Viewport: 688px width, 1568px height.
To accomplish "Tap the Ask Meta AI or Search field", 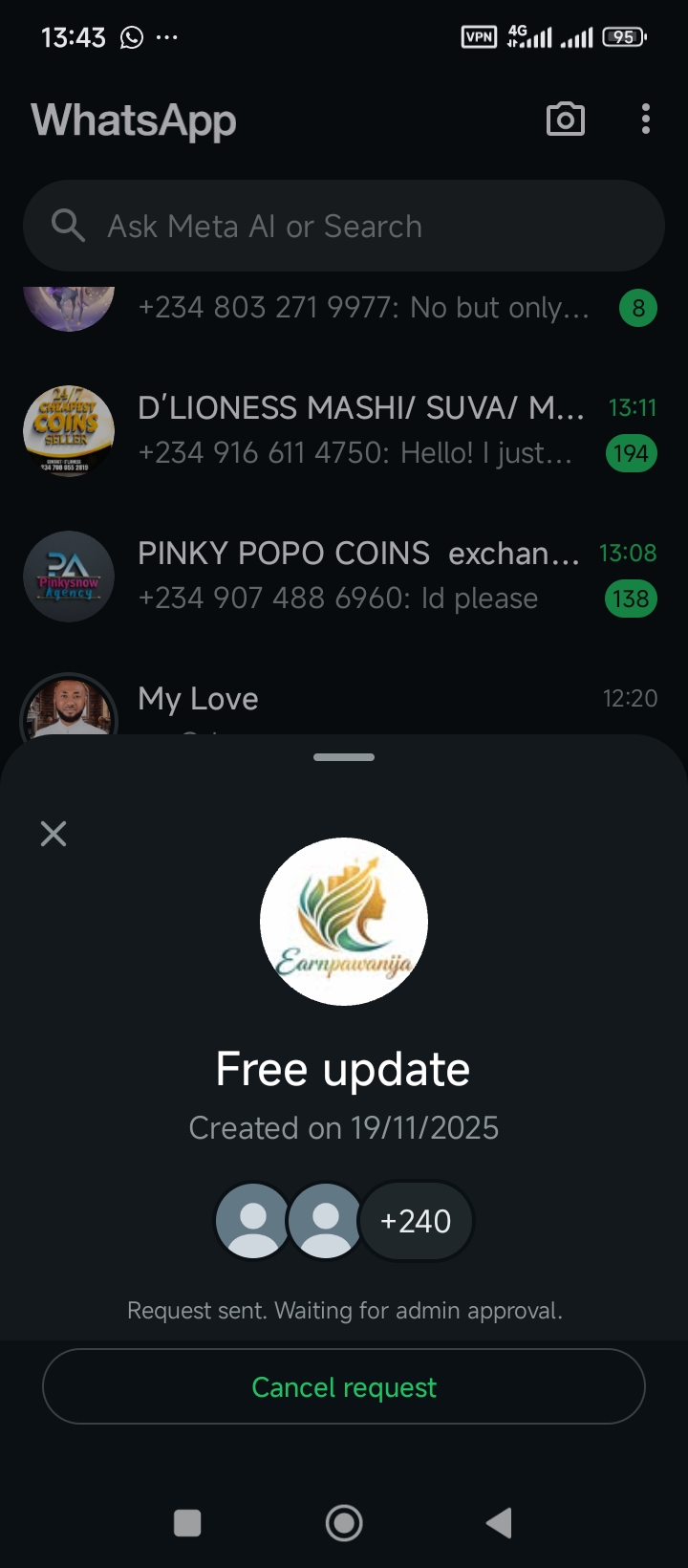I will coord(344,227).
